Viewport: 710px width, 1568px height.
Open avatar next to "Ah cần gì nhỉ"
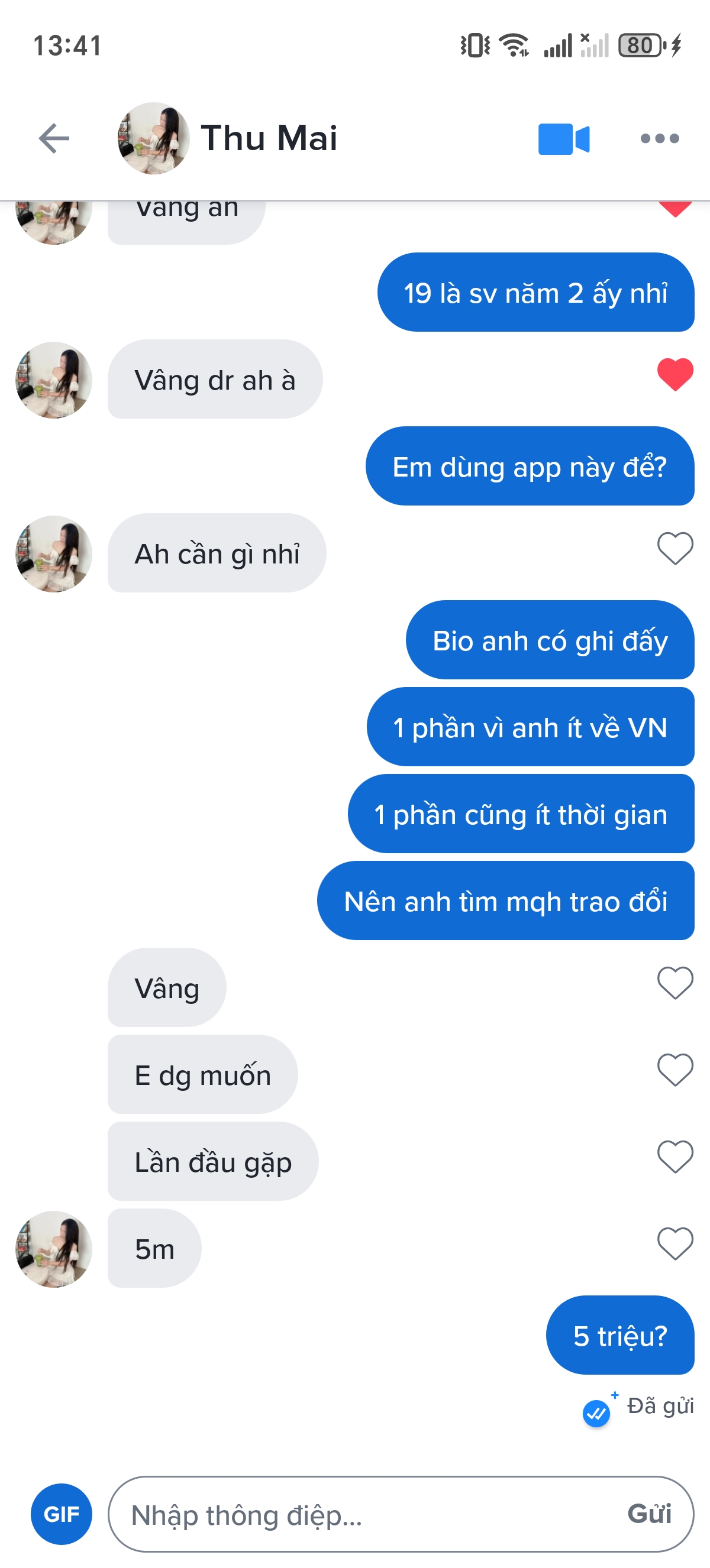click(54, 554)
